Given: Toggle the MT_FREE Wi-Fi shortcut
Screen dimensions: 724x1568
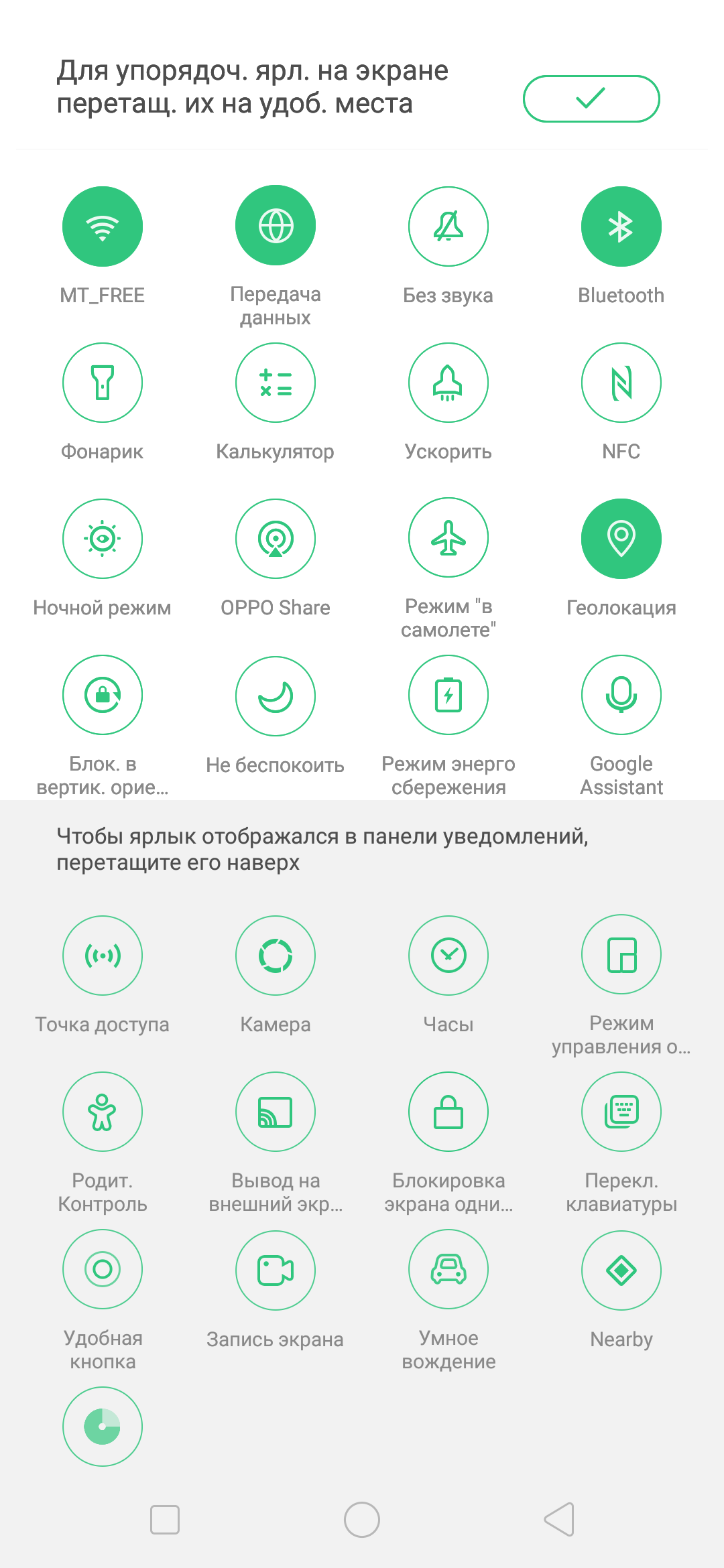Looking at the screenshot, I should click(103, 226).
